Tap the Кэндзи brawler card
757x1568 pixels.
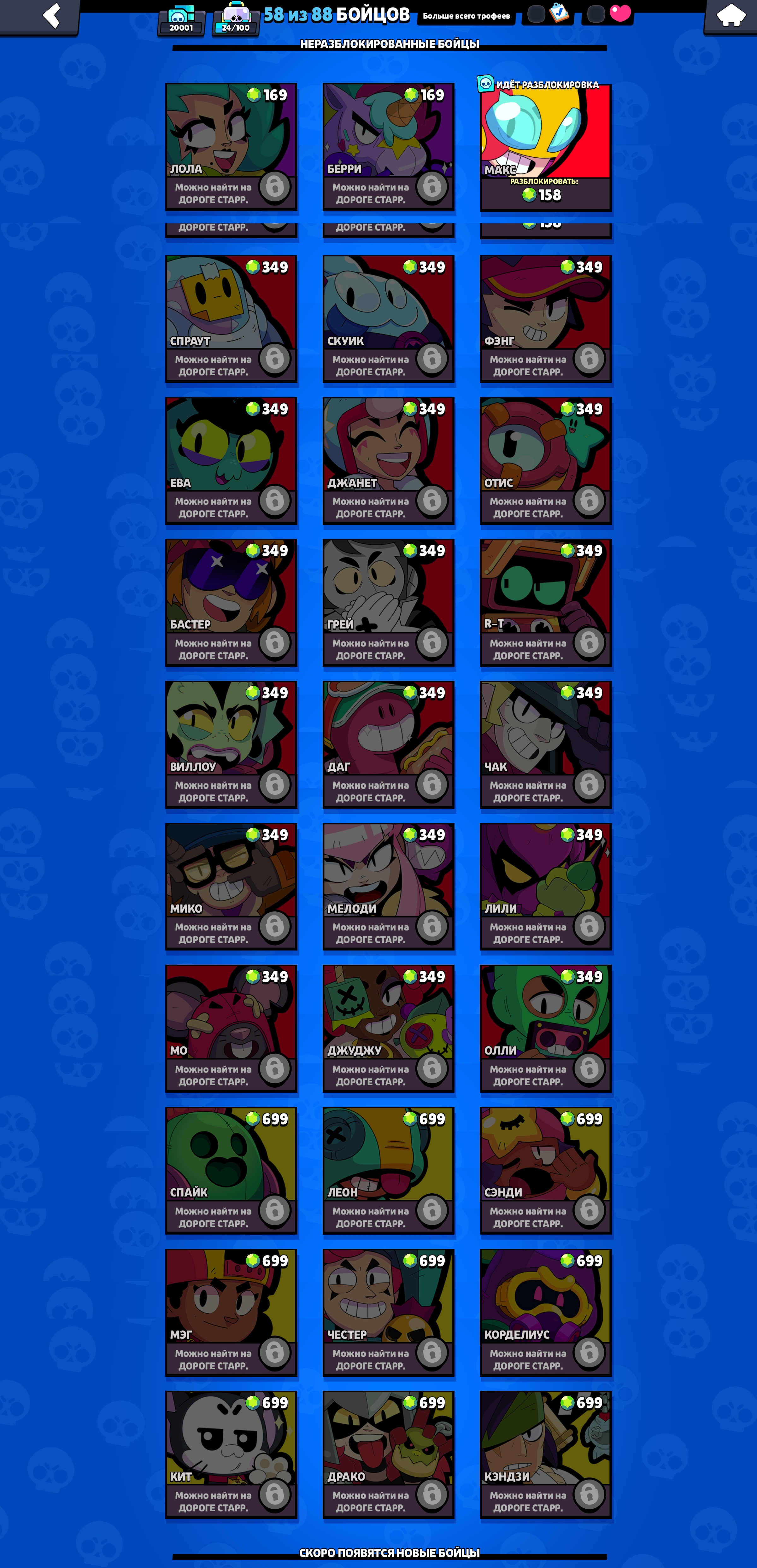[545, 1454]
